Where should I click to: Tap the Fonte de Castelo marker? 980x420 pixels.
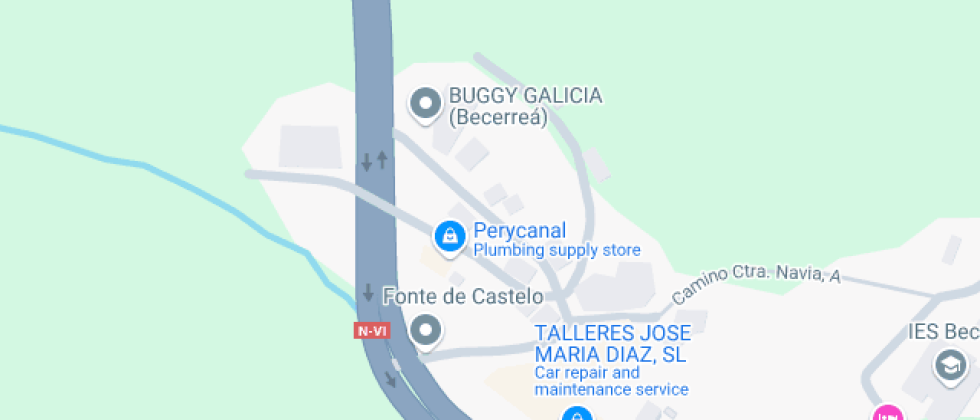coord(428,330)
